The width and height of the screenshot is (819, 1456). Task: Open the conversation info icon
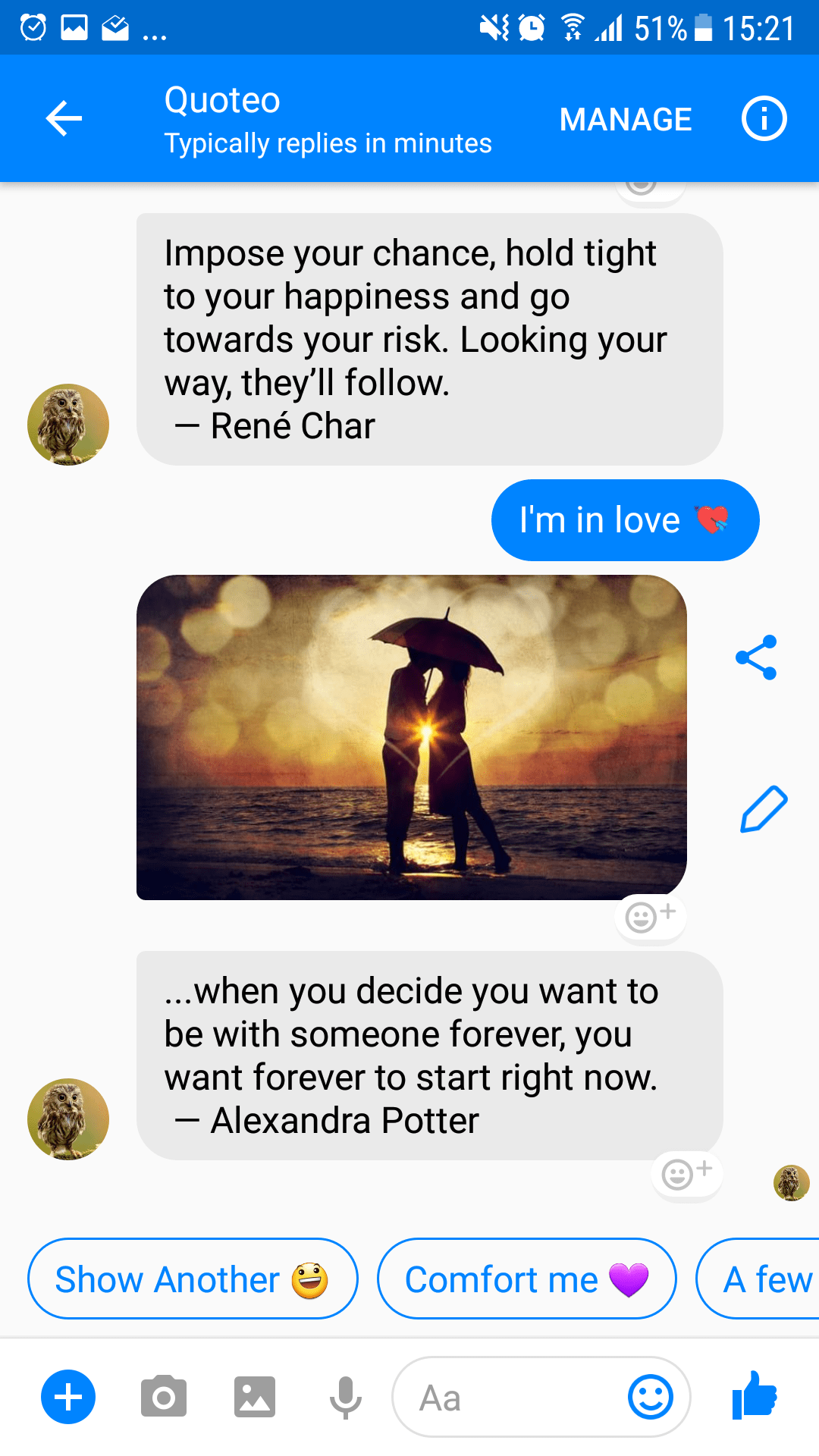pos(764,119)
